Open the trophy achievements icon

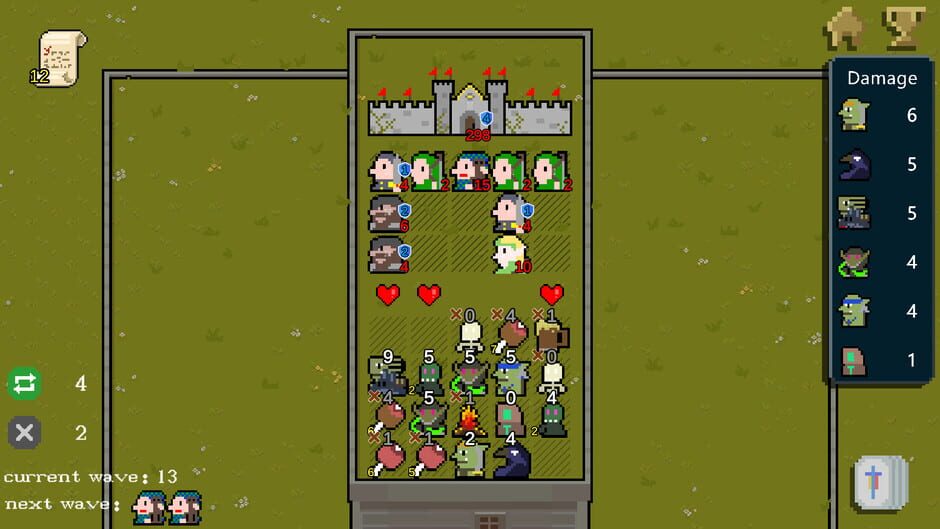coord(903,29)
